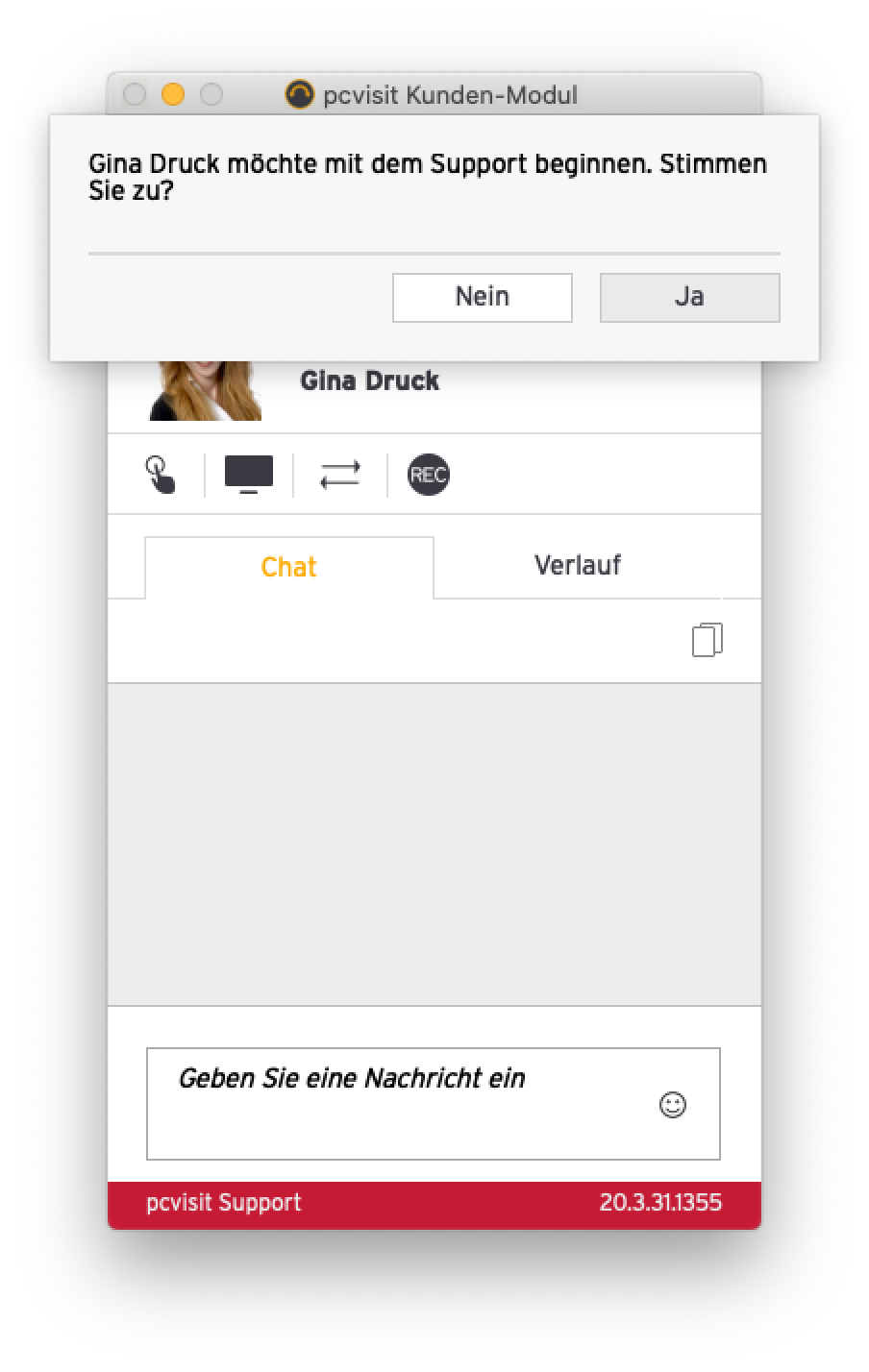Switch to the Chat tab
The height and width of the screenshot is (1372, 869).
tap(288, 567)
